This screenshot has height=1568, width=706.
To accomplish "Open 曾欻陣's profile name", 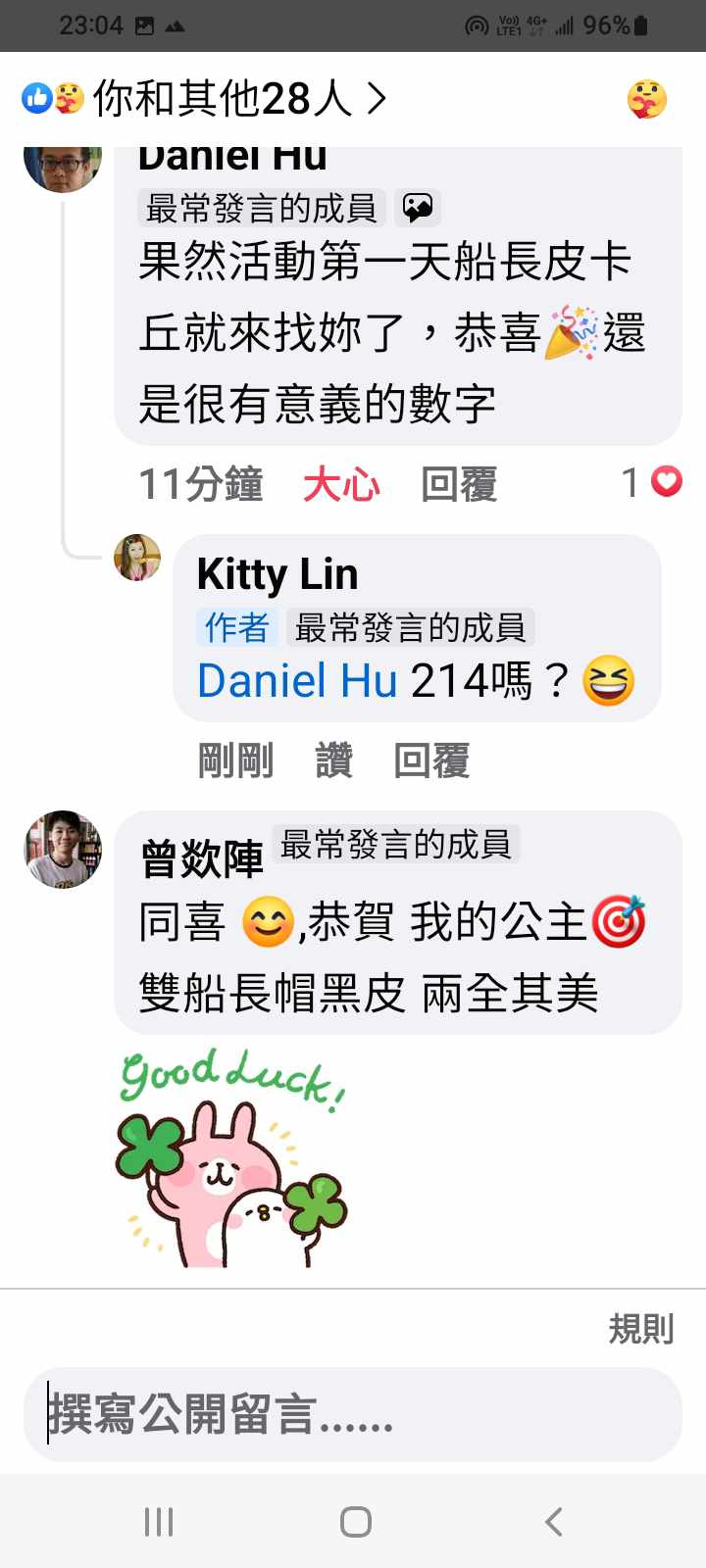I will point(202,859).
